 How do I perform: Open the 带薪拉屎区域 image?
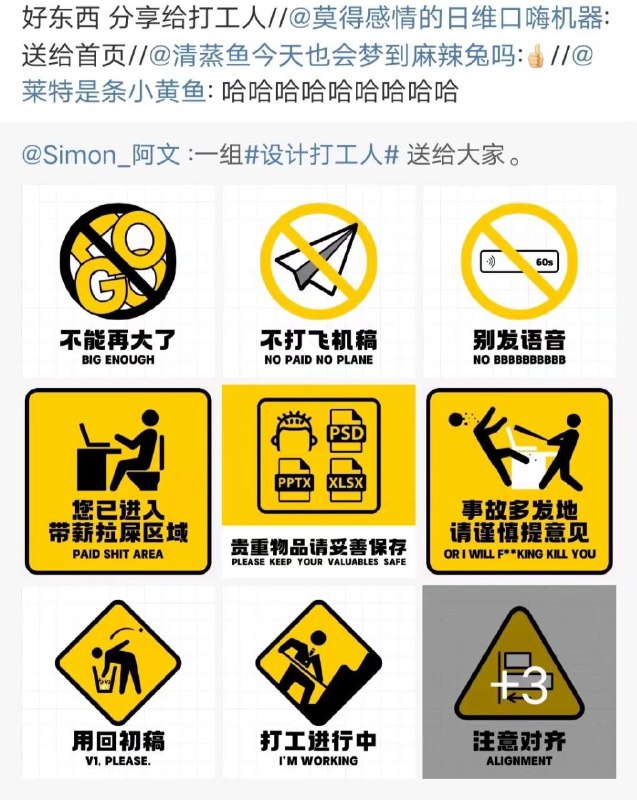click(117, 480)
